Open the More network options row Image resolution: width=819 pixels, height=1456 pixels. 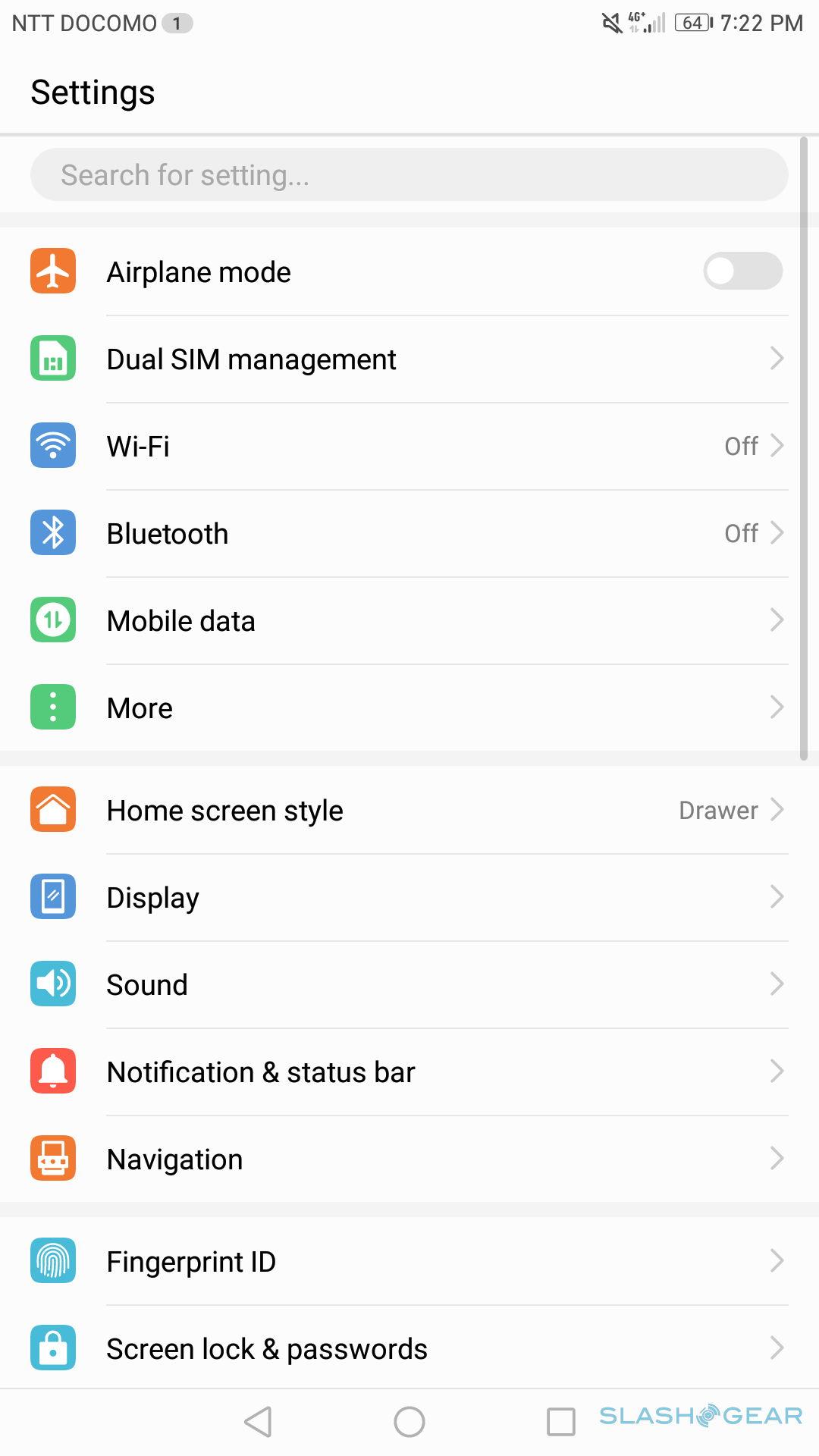point(409,708)
